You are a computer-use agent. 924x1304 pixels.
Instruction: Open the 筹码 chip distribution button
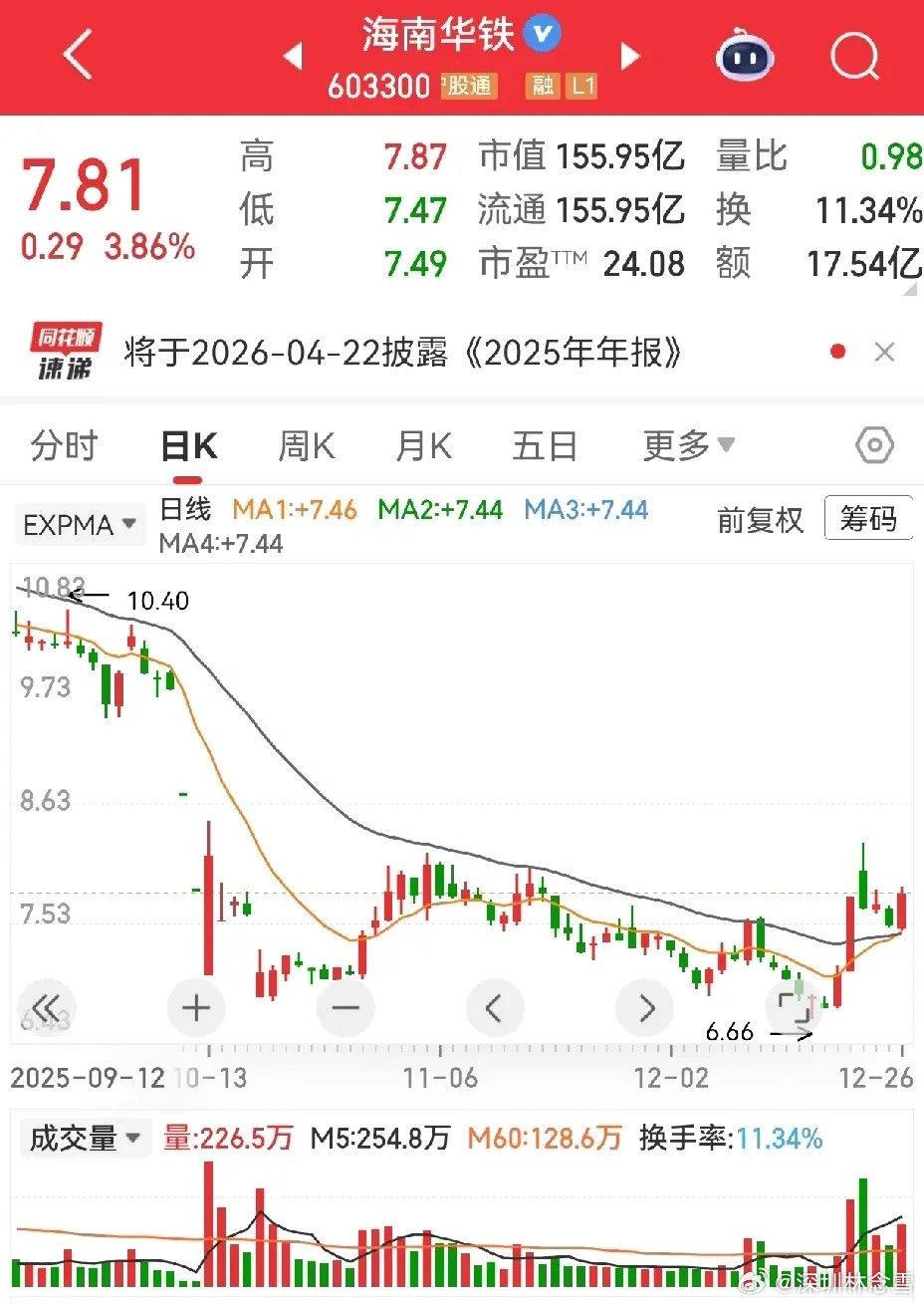868,518
